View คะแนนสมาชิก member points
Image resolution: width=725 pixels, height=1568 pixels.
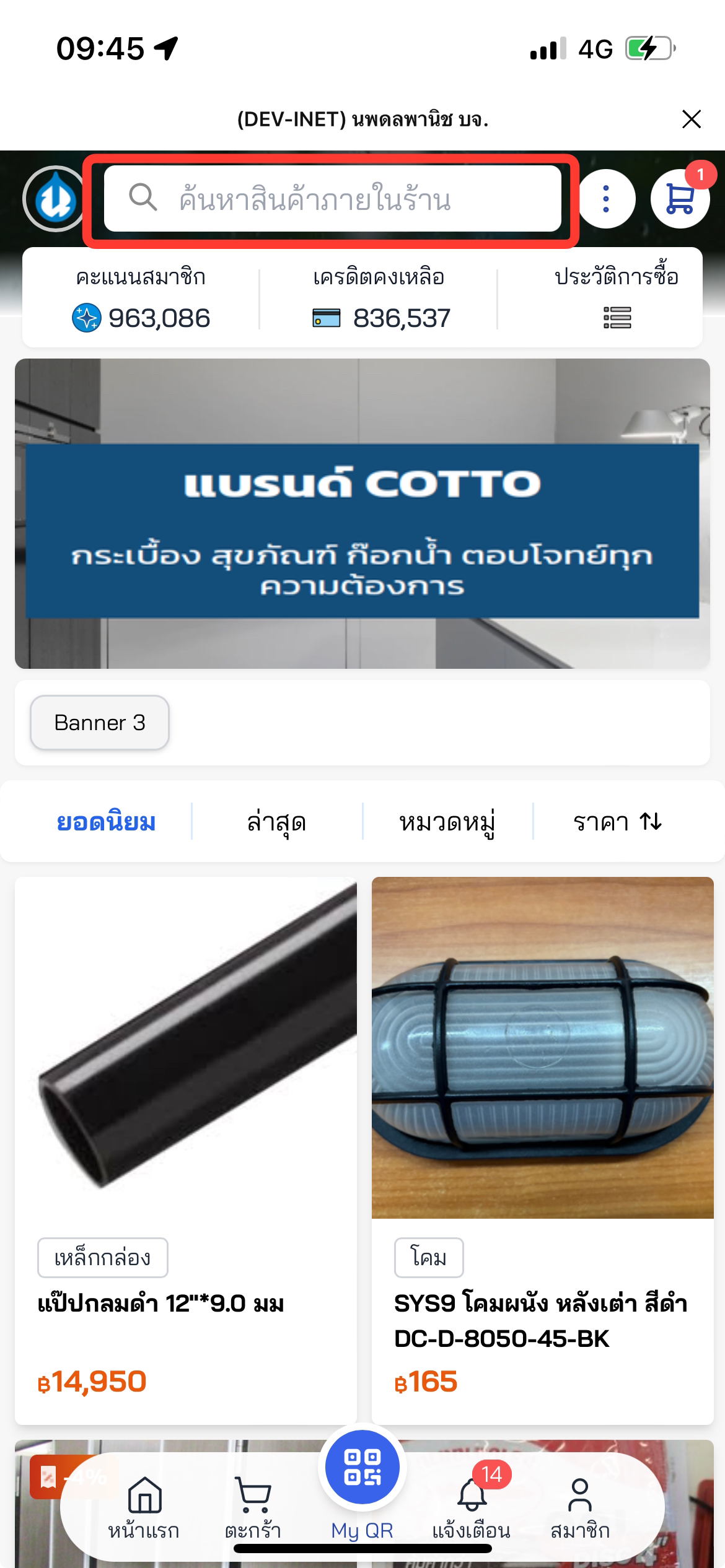click(x=141, y=298)
